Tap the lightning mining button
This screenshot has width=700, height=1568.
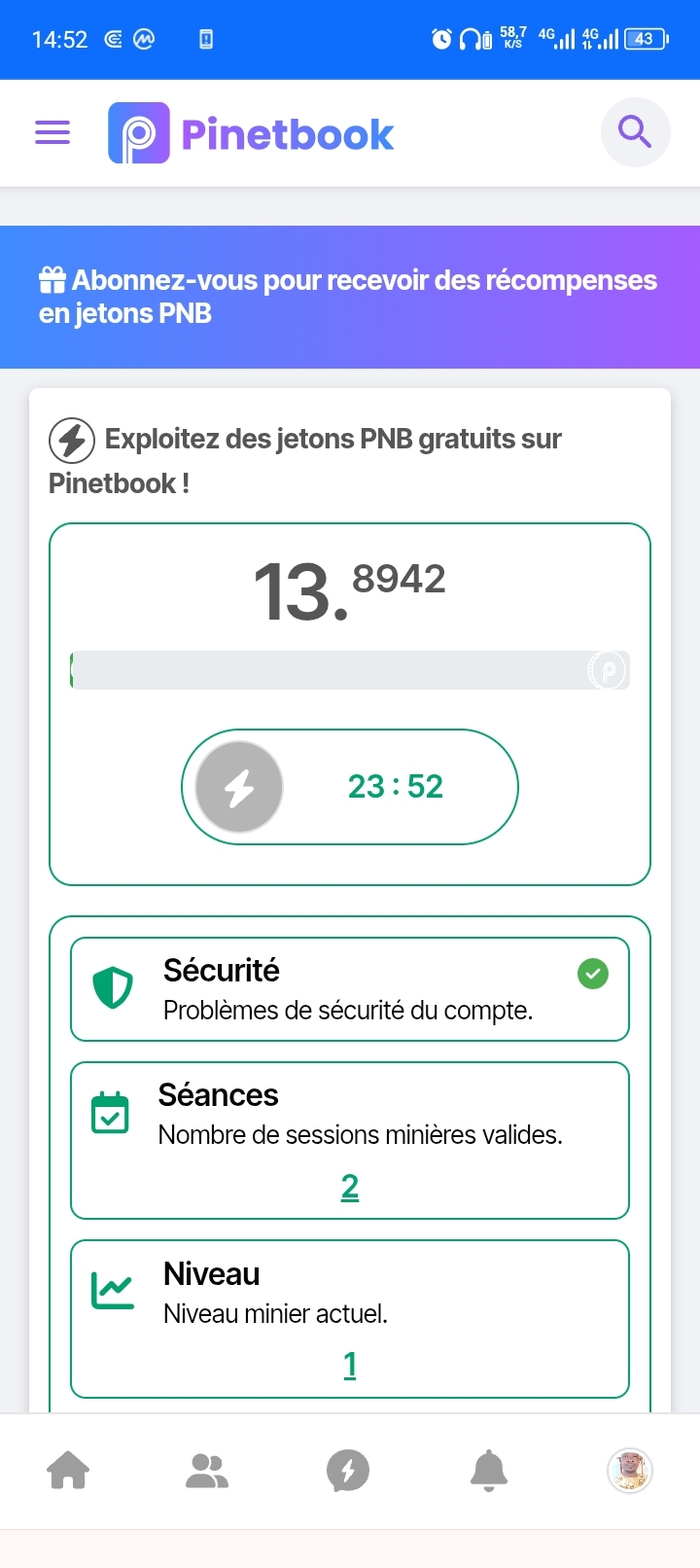[x=239, y=787]
